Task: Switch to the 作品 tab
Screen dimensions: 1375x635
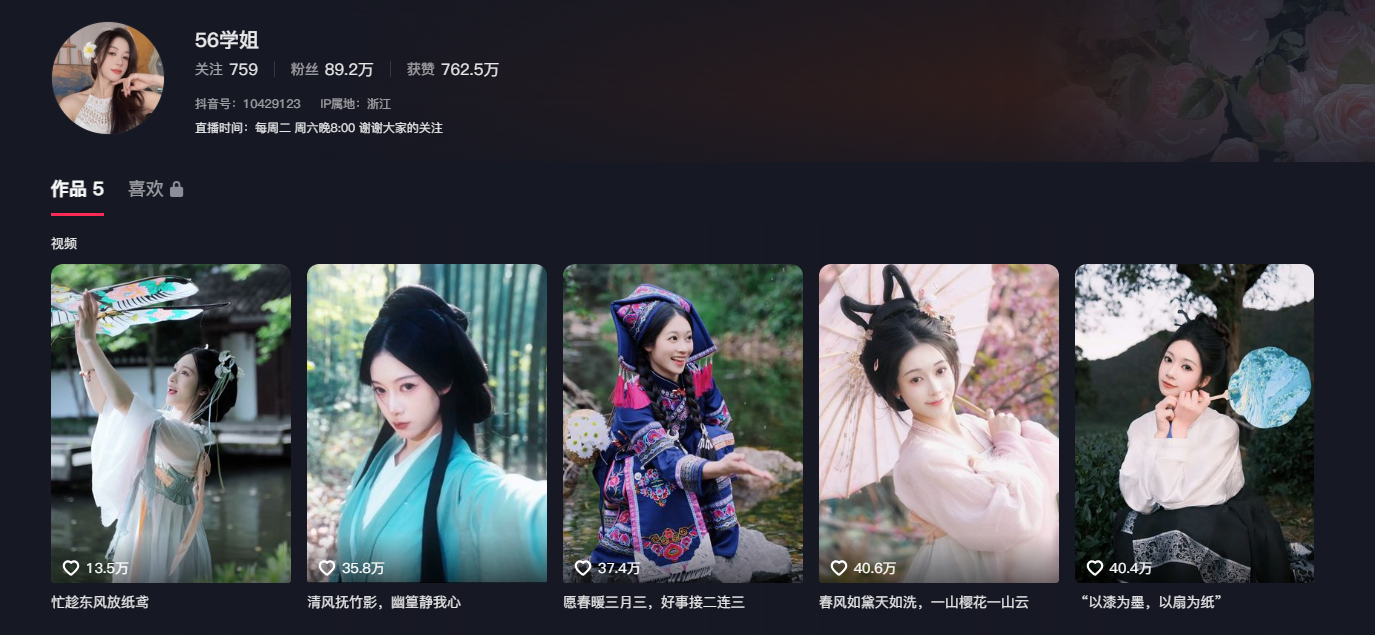Action: (77, 189)
